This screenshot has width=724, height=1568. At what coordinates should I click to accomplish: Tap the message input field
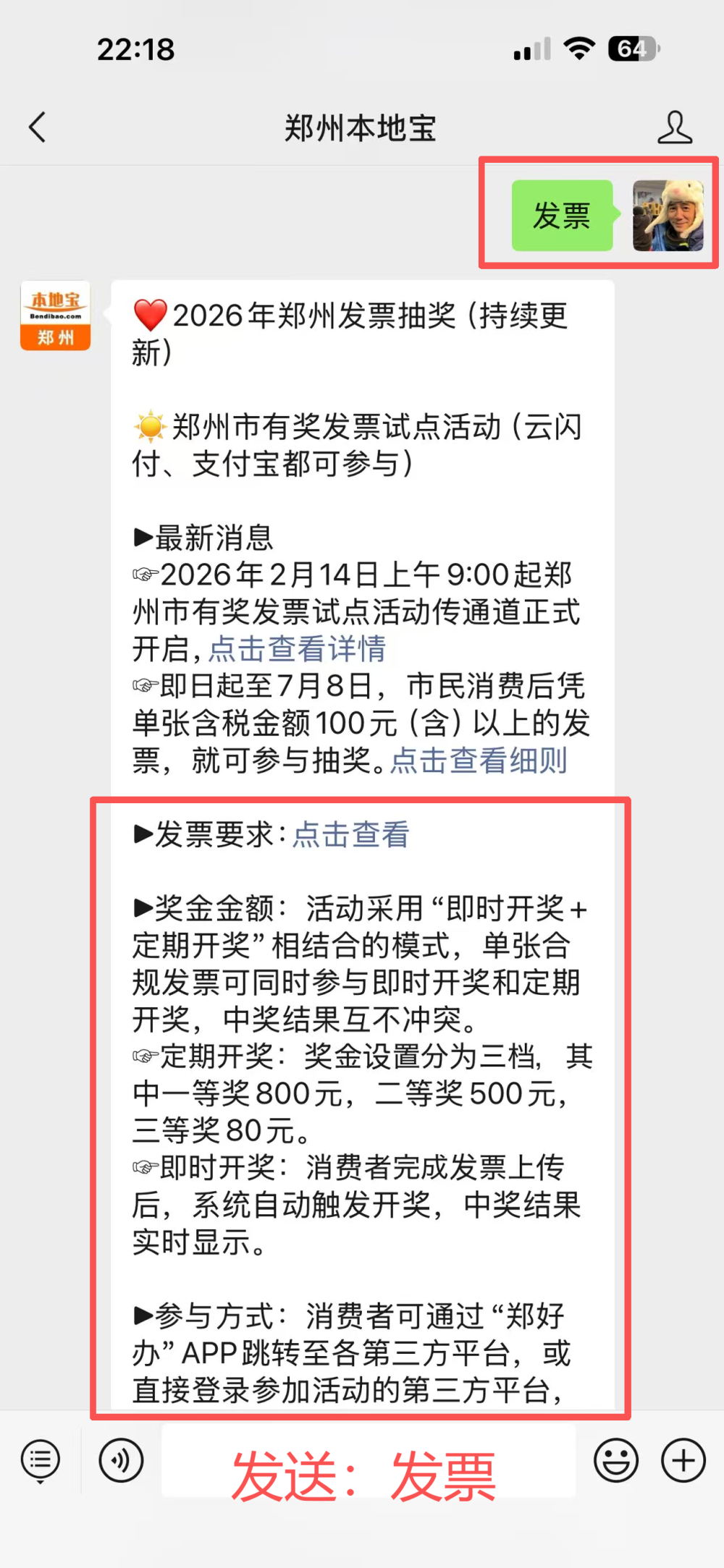[x=362, y=1460]
